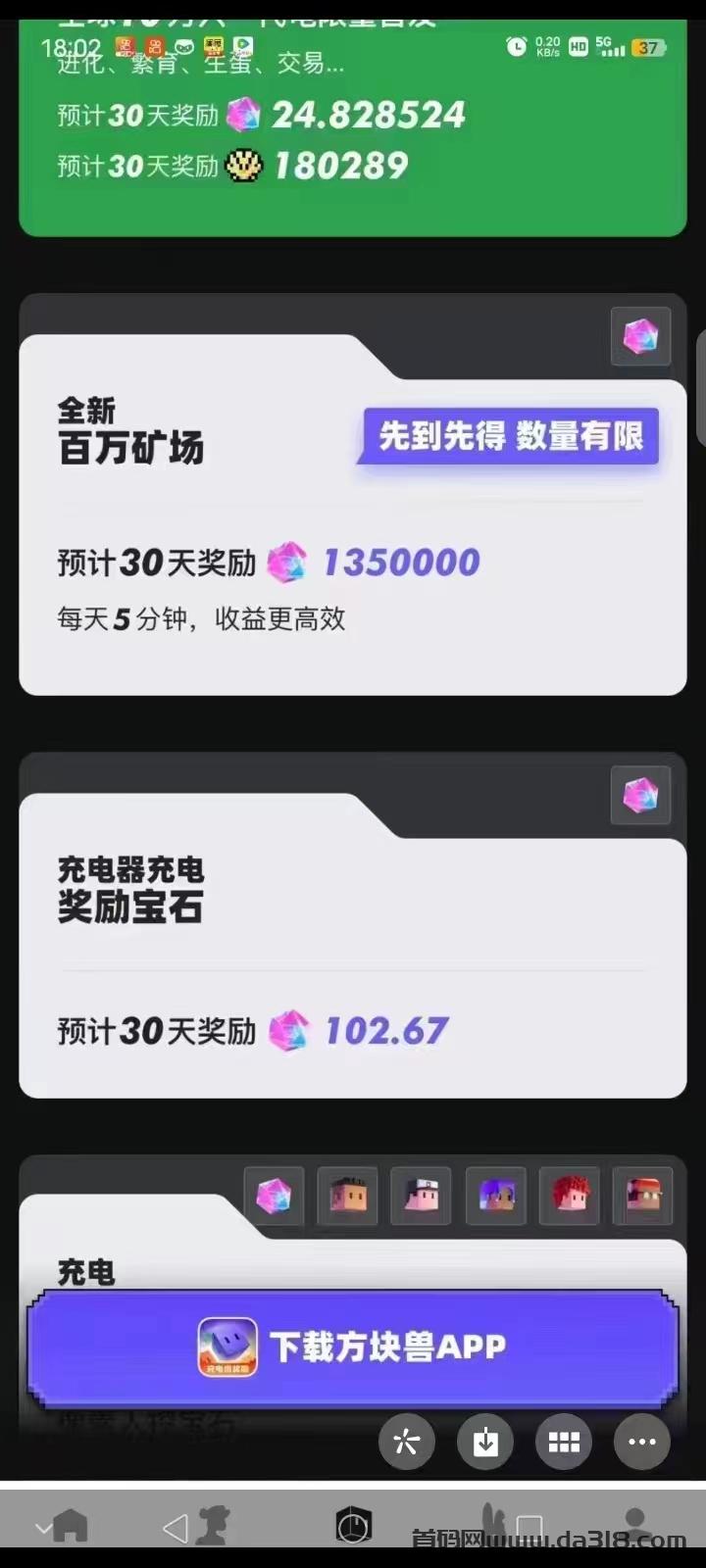Open the grid menu floating button
This screenshot has height=1568, width=706.
(564, 1442)
